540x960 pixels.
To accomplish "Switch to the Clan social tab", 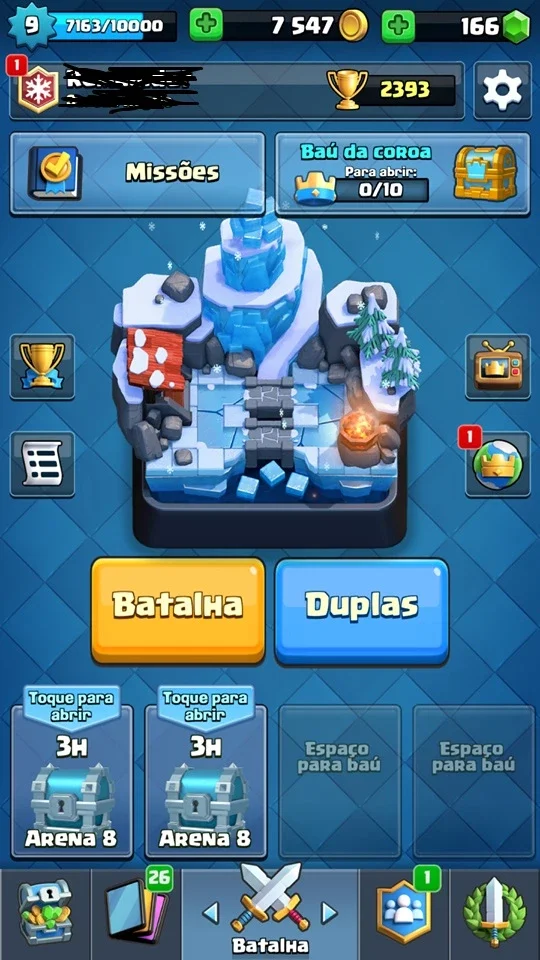I will [x=404, y=914].
